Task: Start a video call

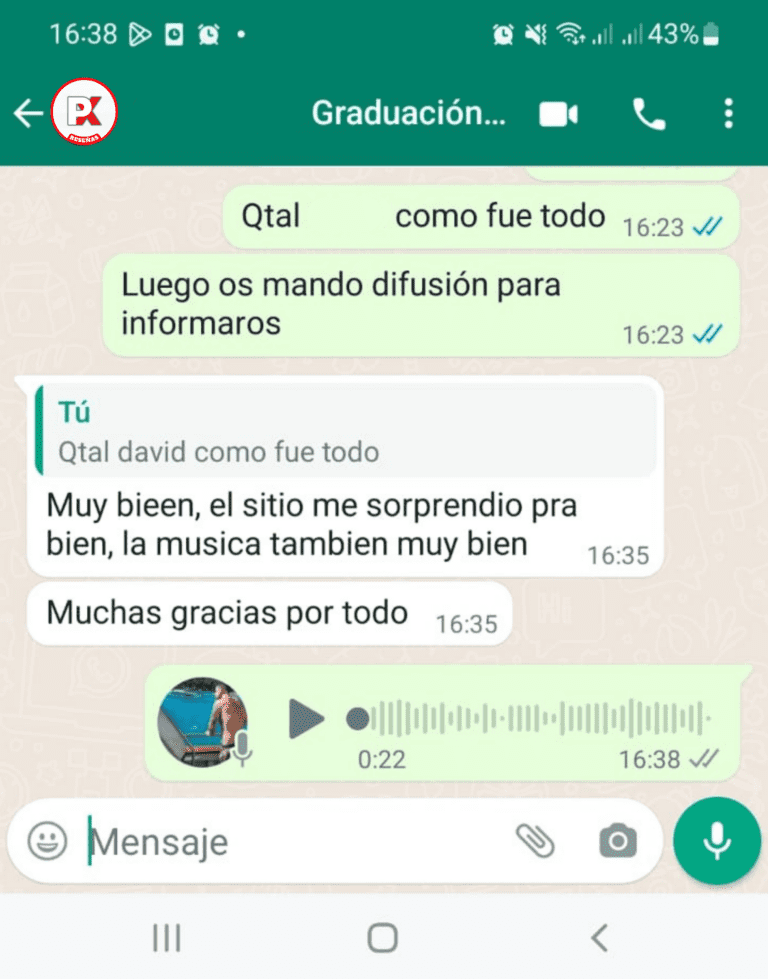Action: [558, 114]
